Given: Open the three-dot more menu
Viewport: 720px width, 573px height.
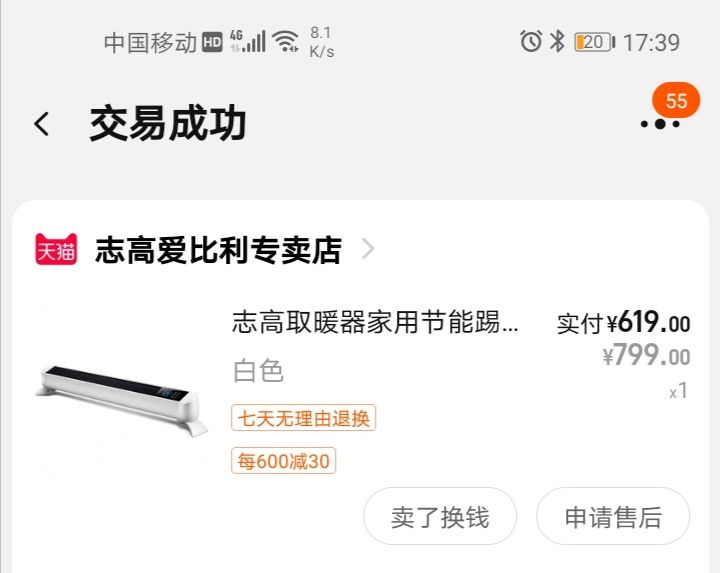Looking at the screenshot, I should click(660, 124).
